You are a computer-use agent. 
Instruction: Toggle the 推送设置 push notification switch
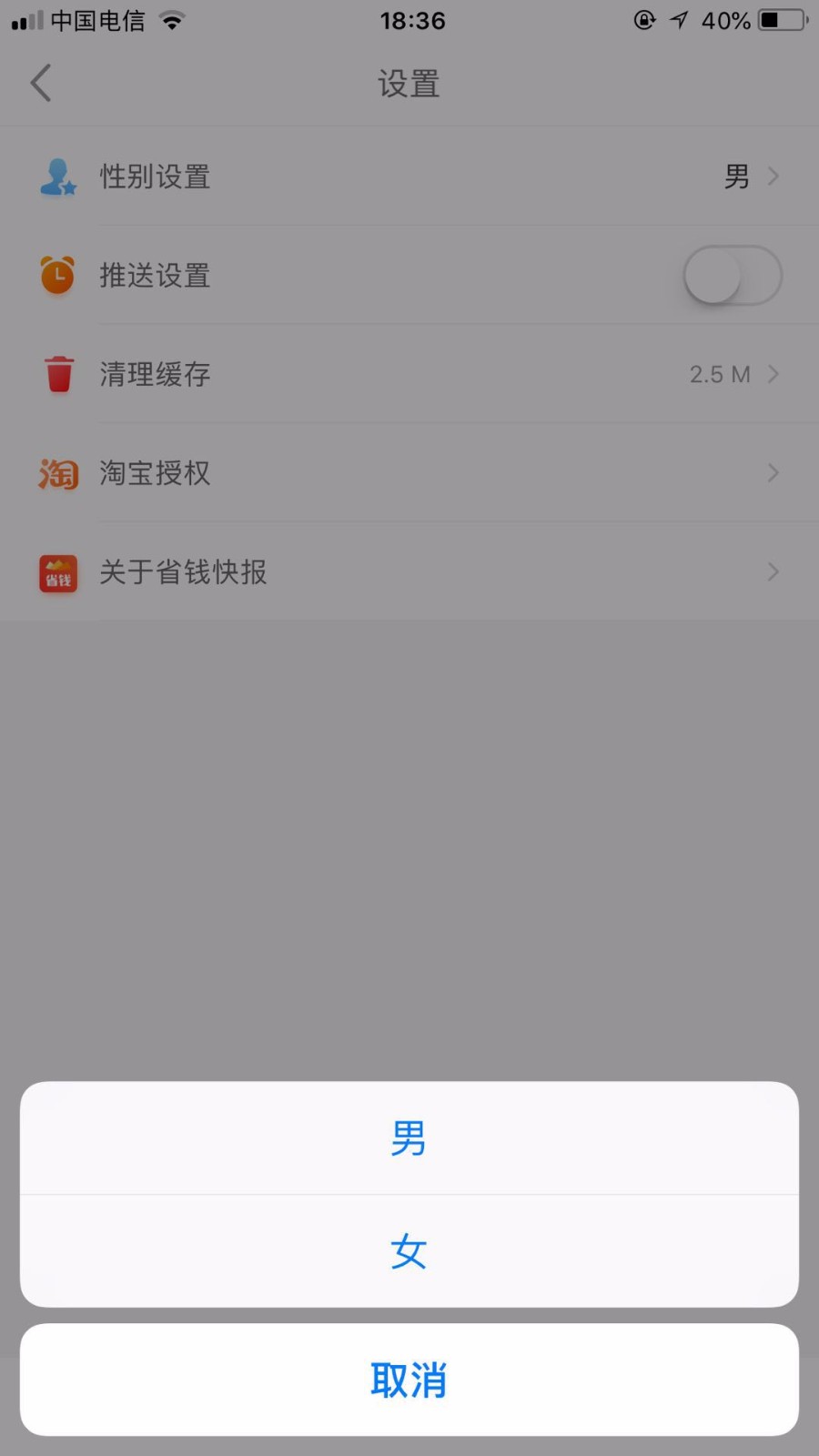[731, 275]
